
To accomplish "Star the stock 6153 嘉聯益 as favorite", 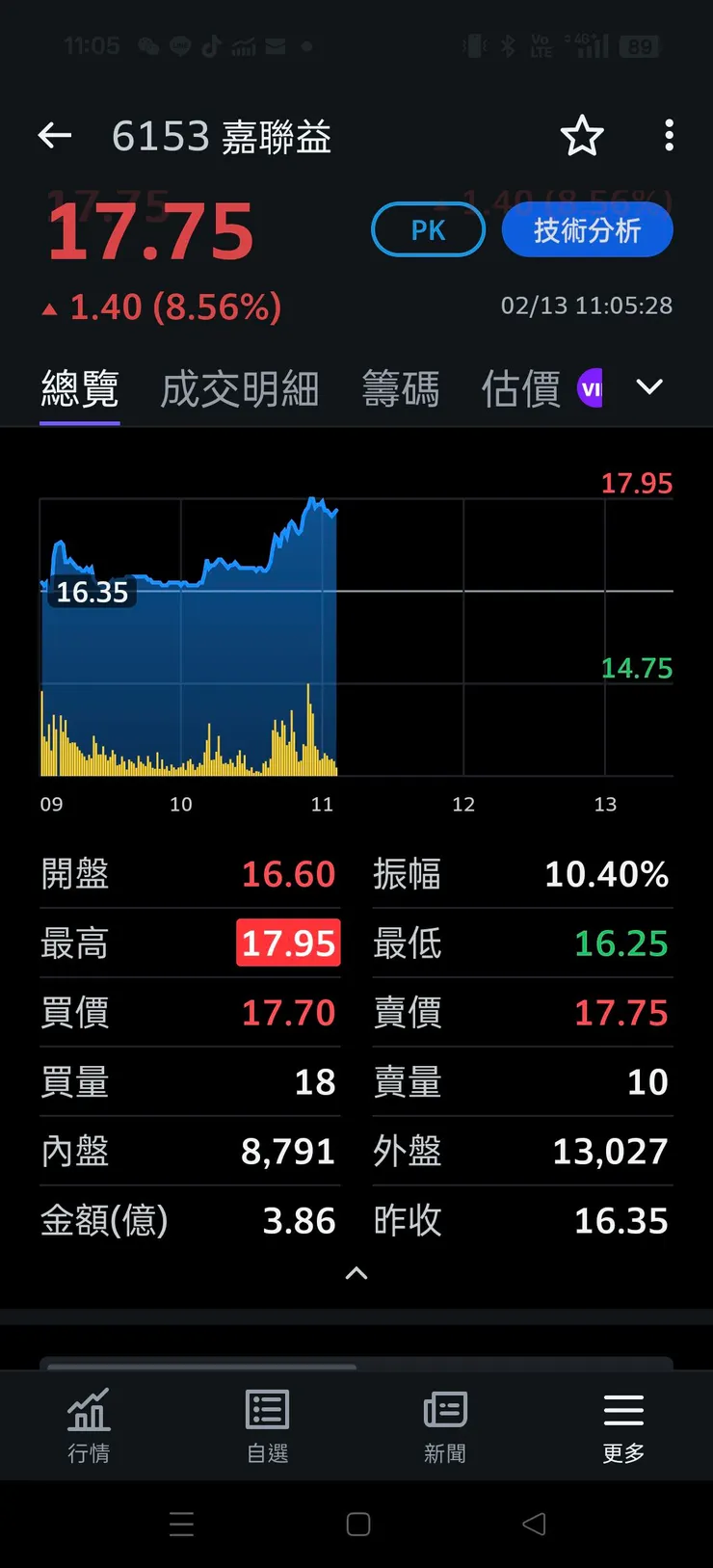I will point(582,136).
